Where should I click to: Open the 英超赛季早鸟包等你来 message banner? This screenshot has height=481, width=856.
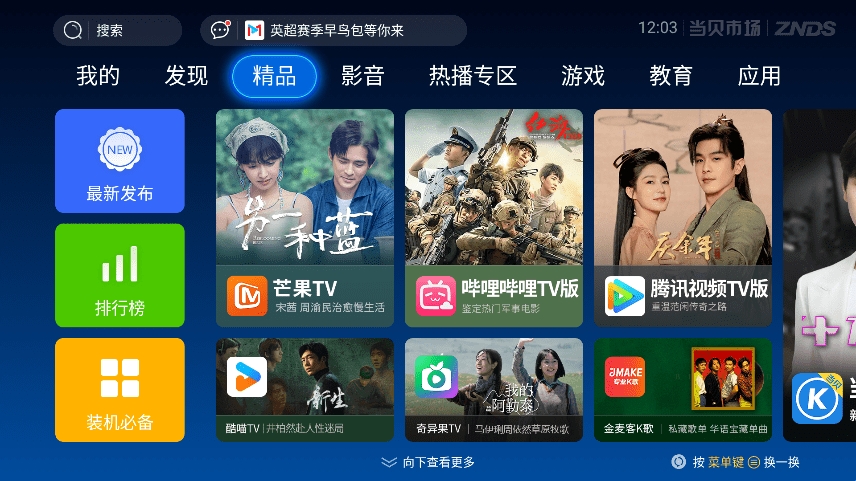[x=334, y=30]
